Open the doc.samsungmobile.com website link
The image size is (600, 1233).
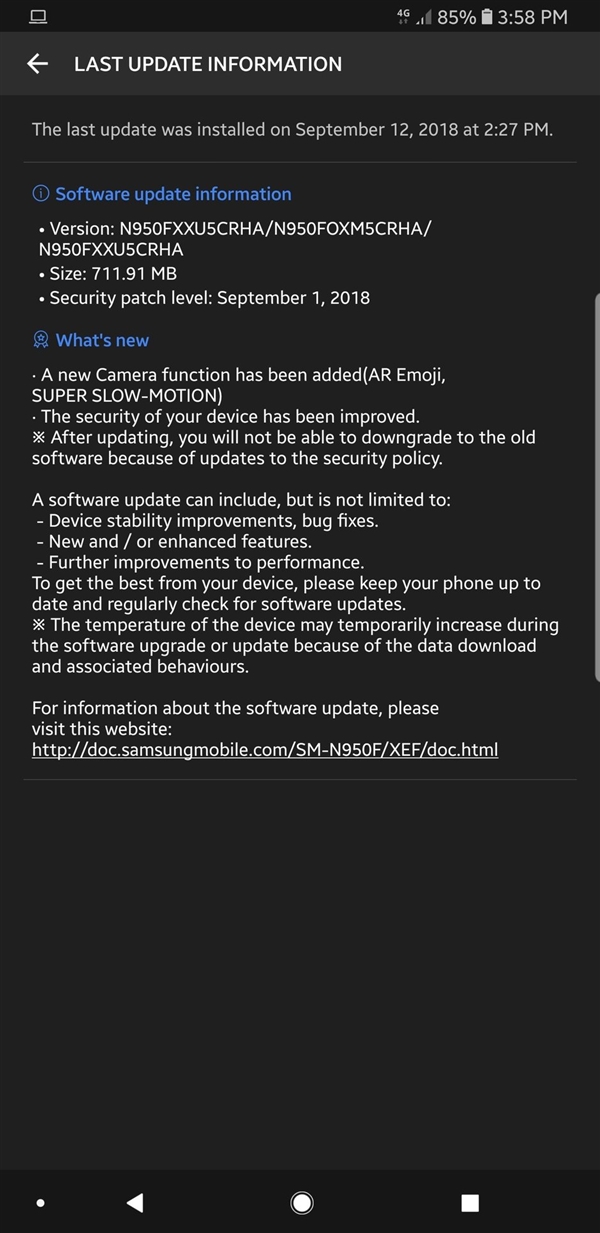tap(265, 749)
